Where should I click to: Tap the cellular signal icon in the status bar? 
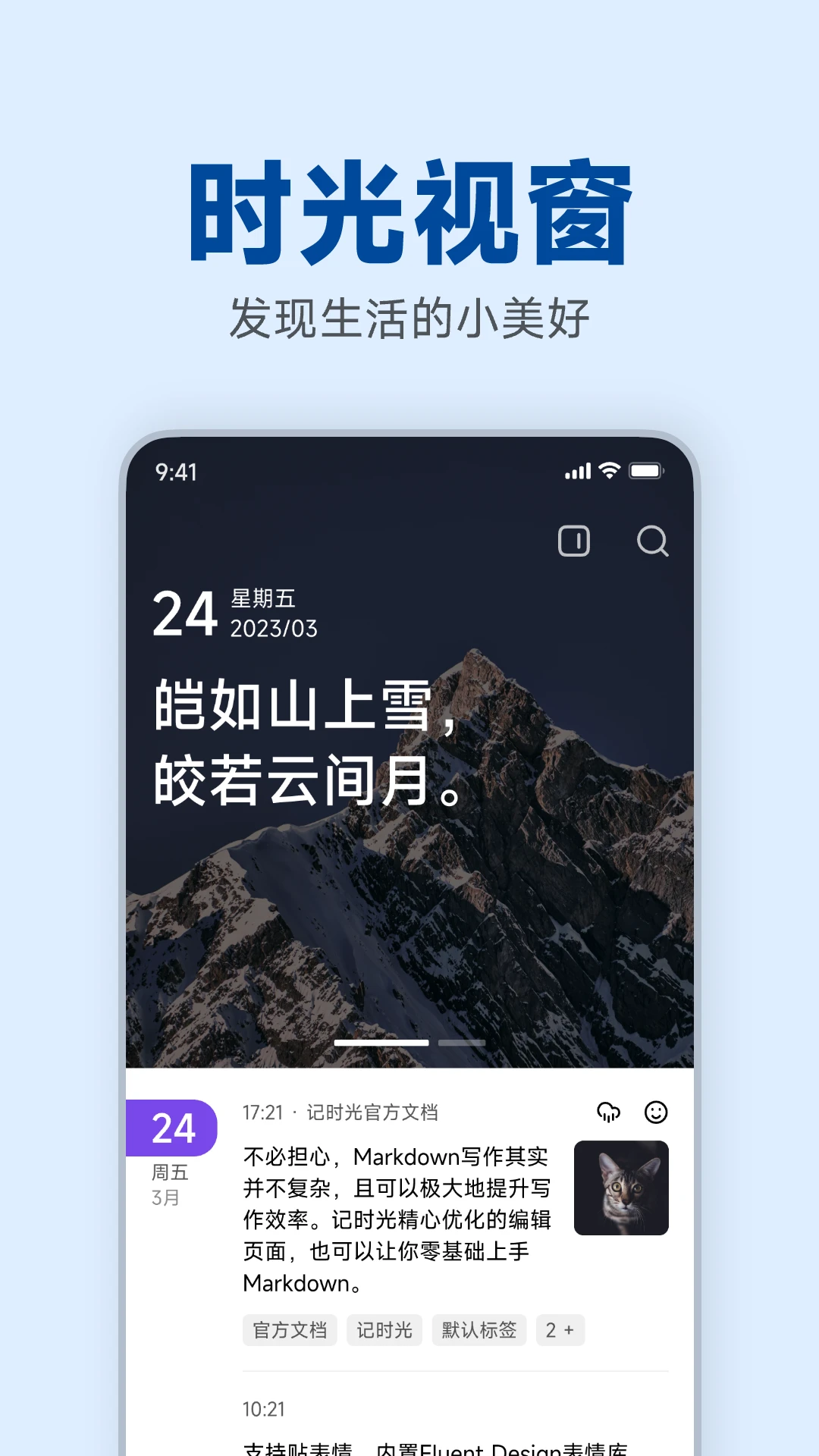576,471
